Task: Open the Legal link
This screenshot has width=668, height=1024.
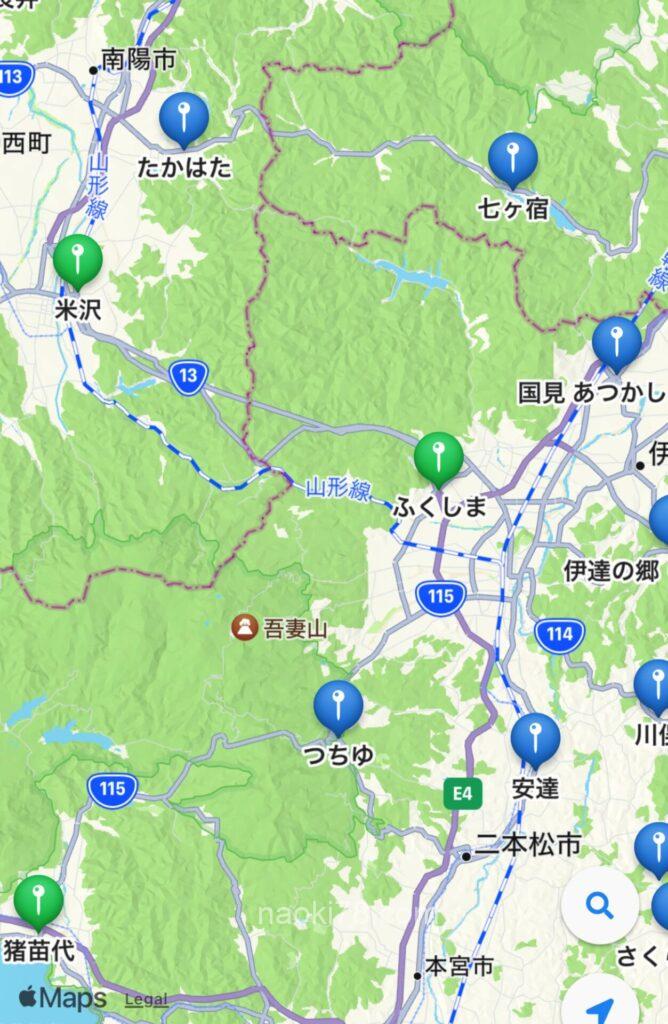Action: click(146, 999)
